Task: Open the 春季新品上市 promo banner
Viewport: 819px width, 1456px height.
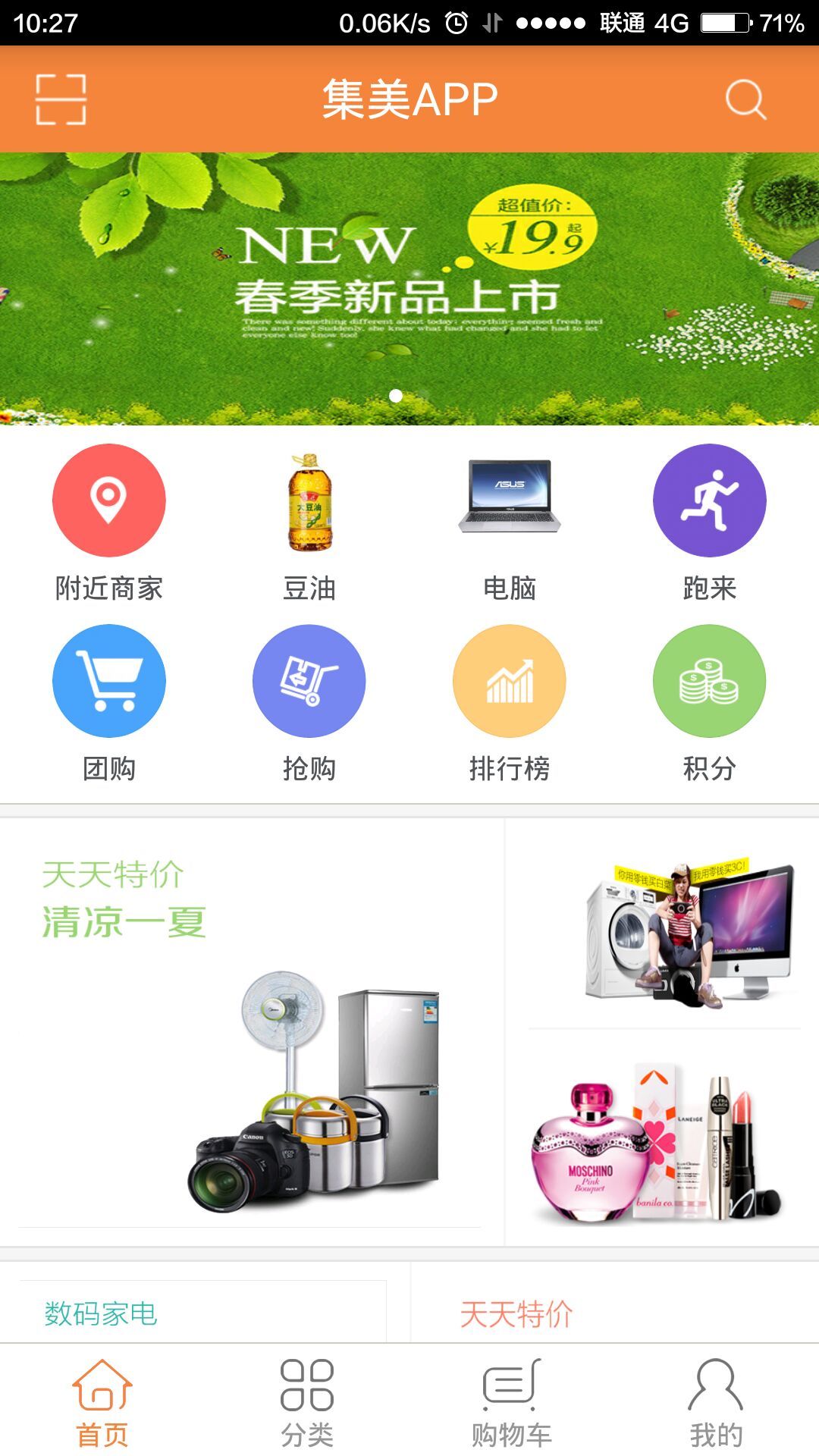Action: pyautogui.click(x=409, y=288)
